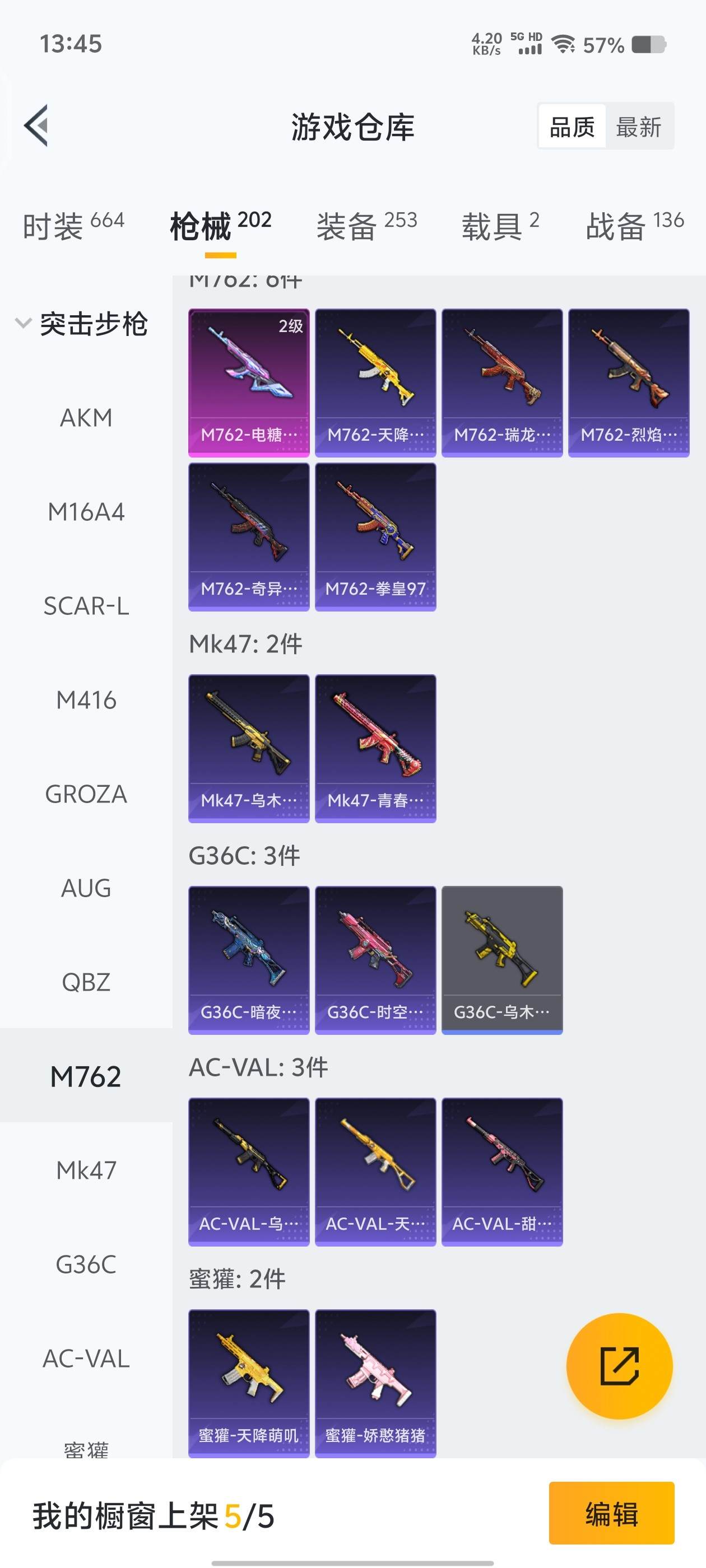706x1568 pixels.
Task: Open the 载具 tab
Action: [500, 226]
